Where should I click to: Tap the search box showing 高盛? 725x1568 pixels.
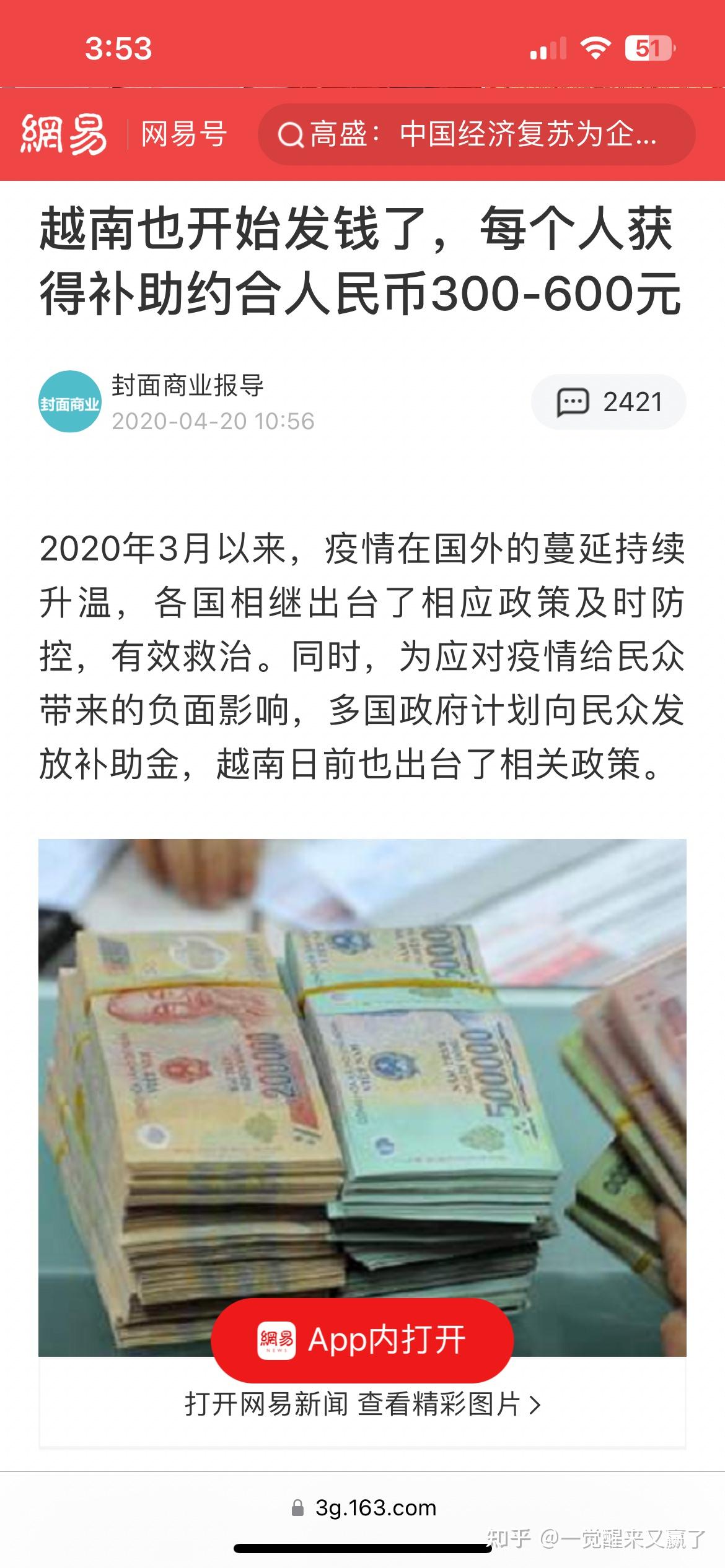coord(476,134)
